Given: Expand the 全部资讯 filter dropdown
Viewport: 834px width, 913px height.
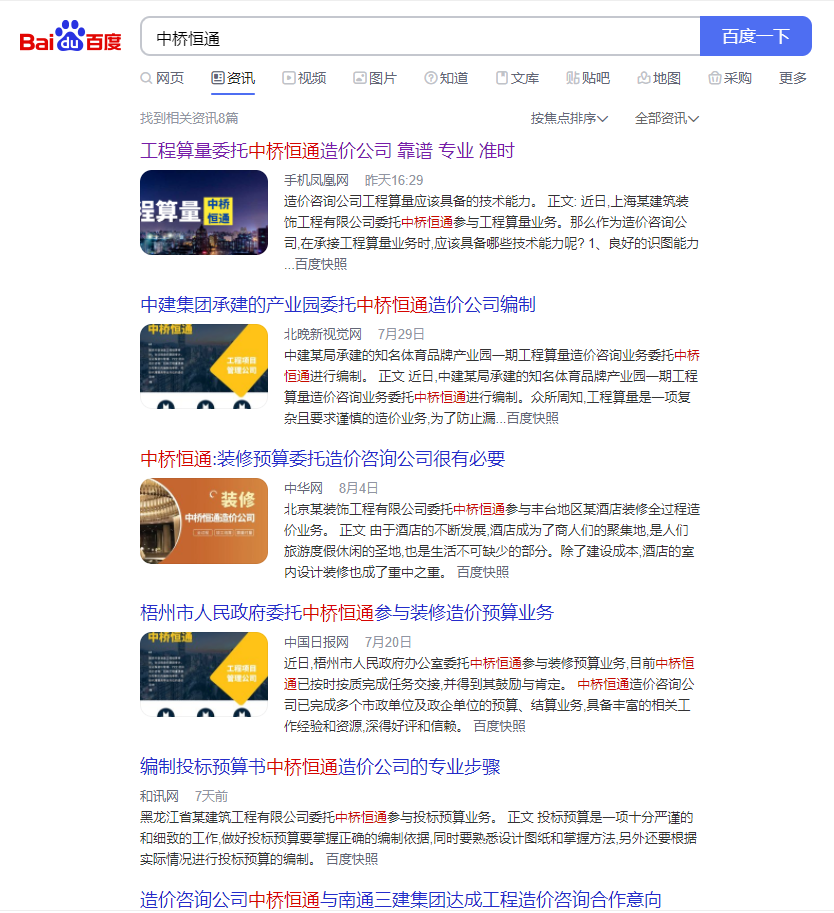Looking at the screenshot, I should 667,118.
